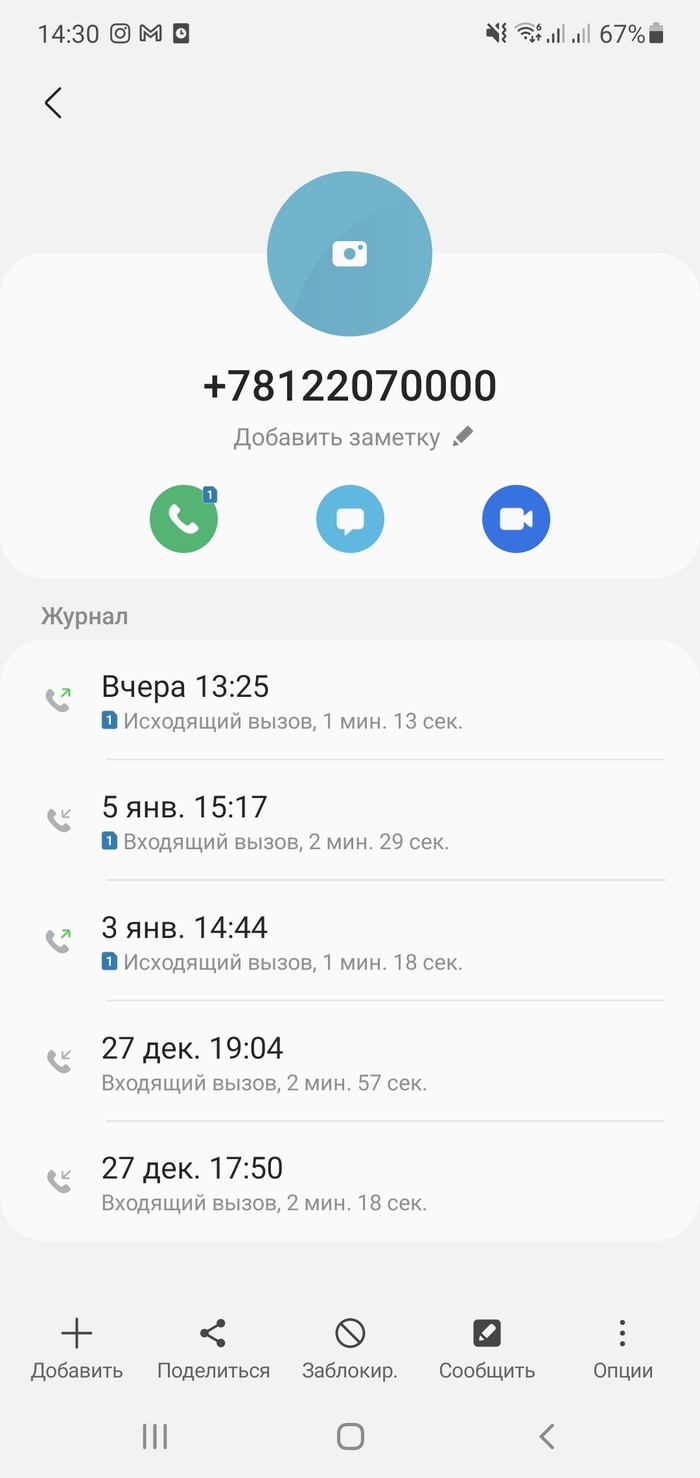Image resolution: width=700 pixels, height=1478 pixels.
Task: Share this number via 'Поделиться'
Action: tap(213, 1348)
